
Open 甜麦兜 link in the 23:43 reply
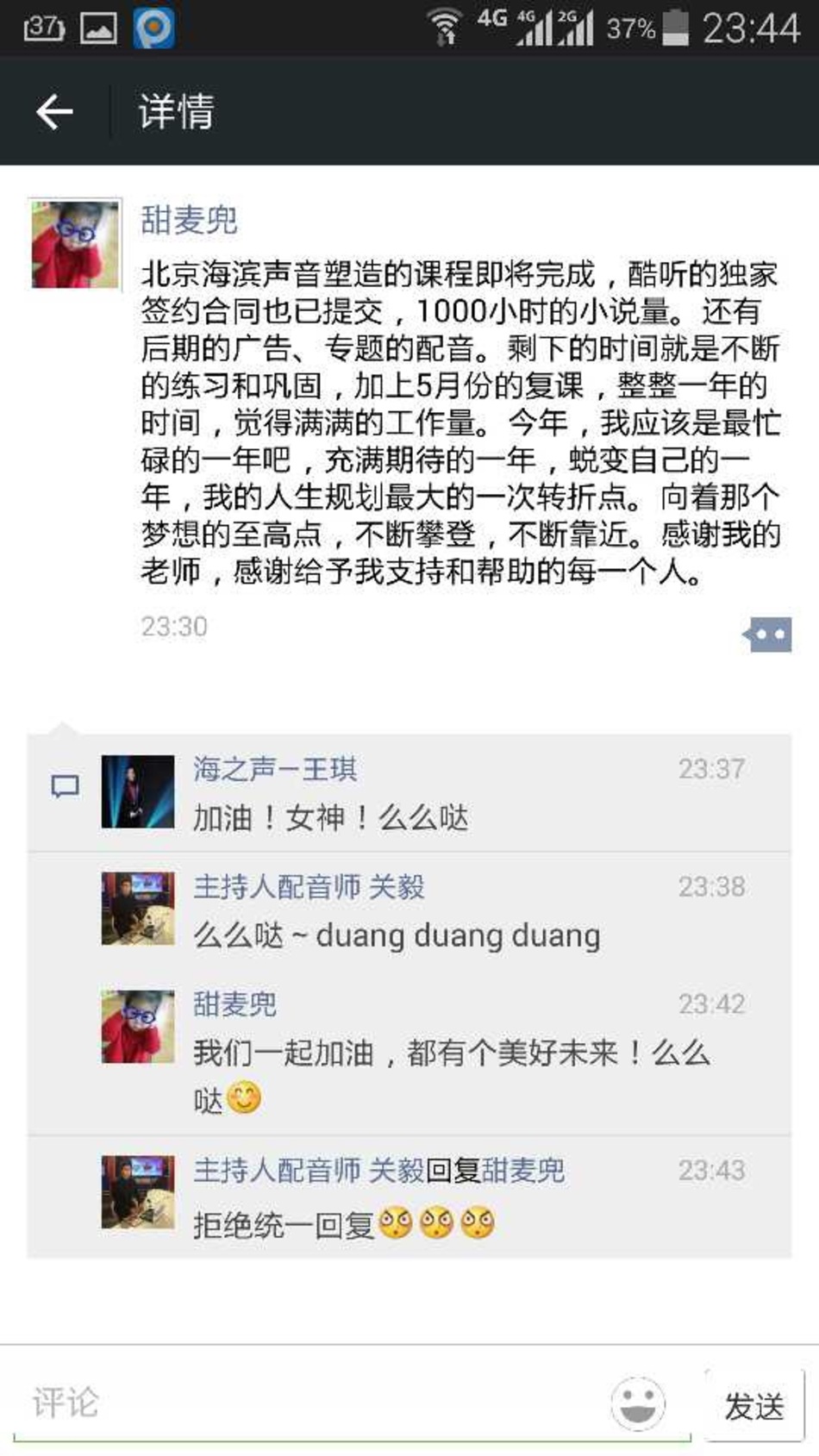point(523,1170)
